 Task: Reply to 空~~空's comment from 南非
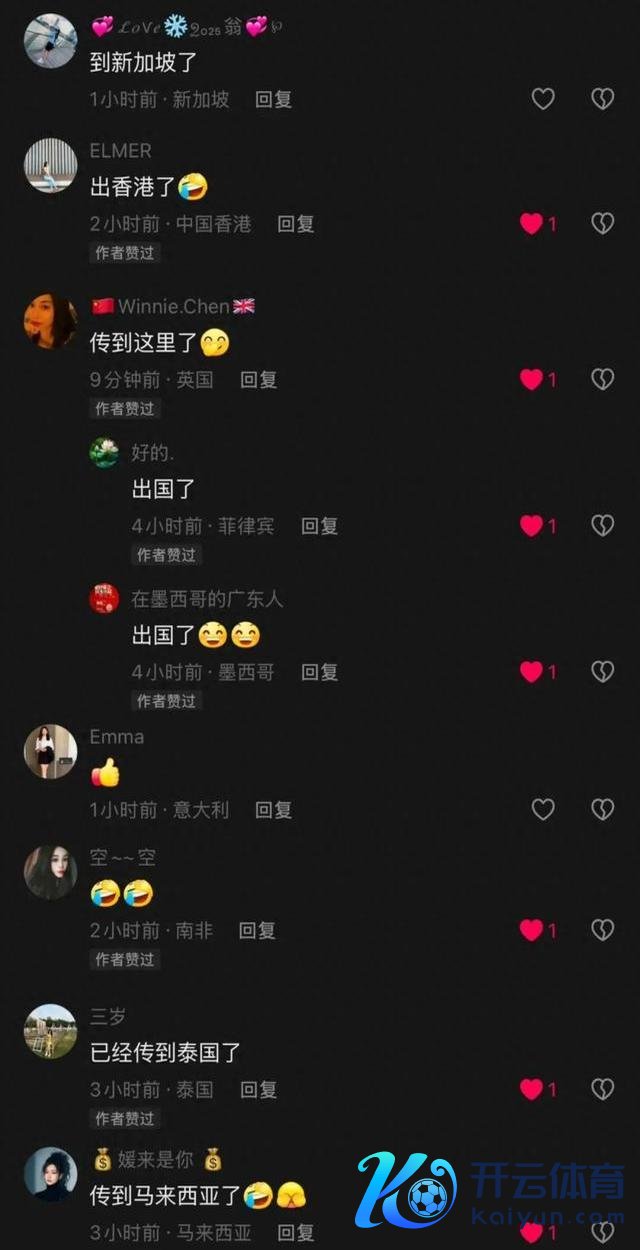tap(257, 930)
